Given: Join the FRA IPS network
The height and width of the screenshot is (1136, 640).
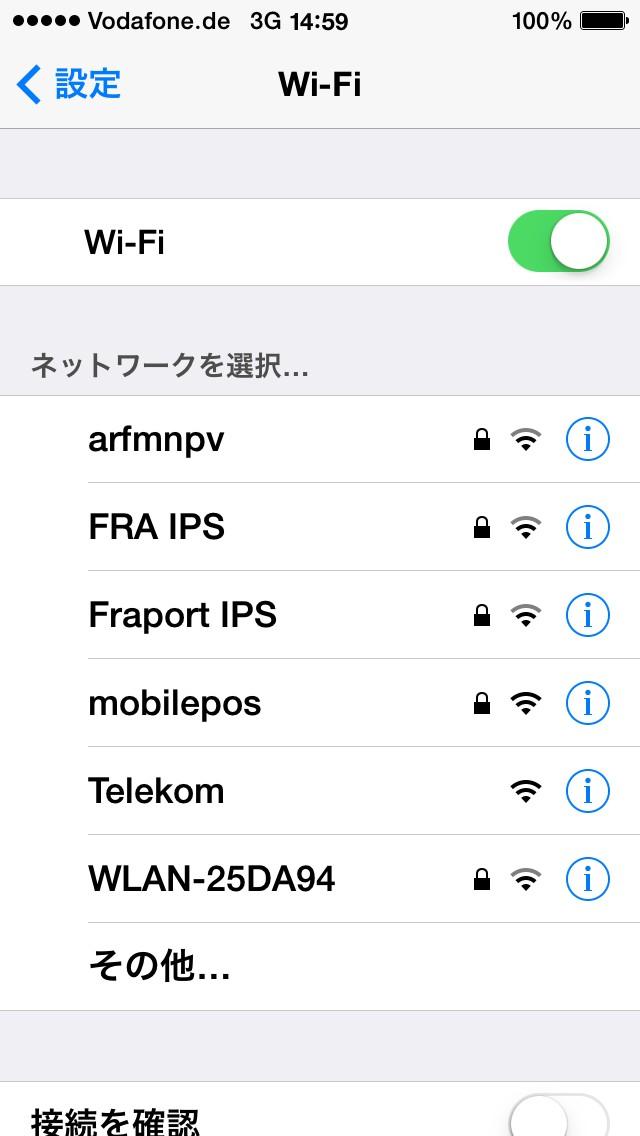Looking at the screenshot, I should [320, 527].
